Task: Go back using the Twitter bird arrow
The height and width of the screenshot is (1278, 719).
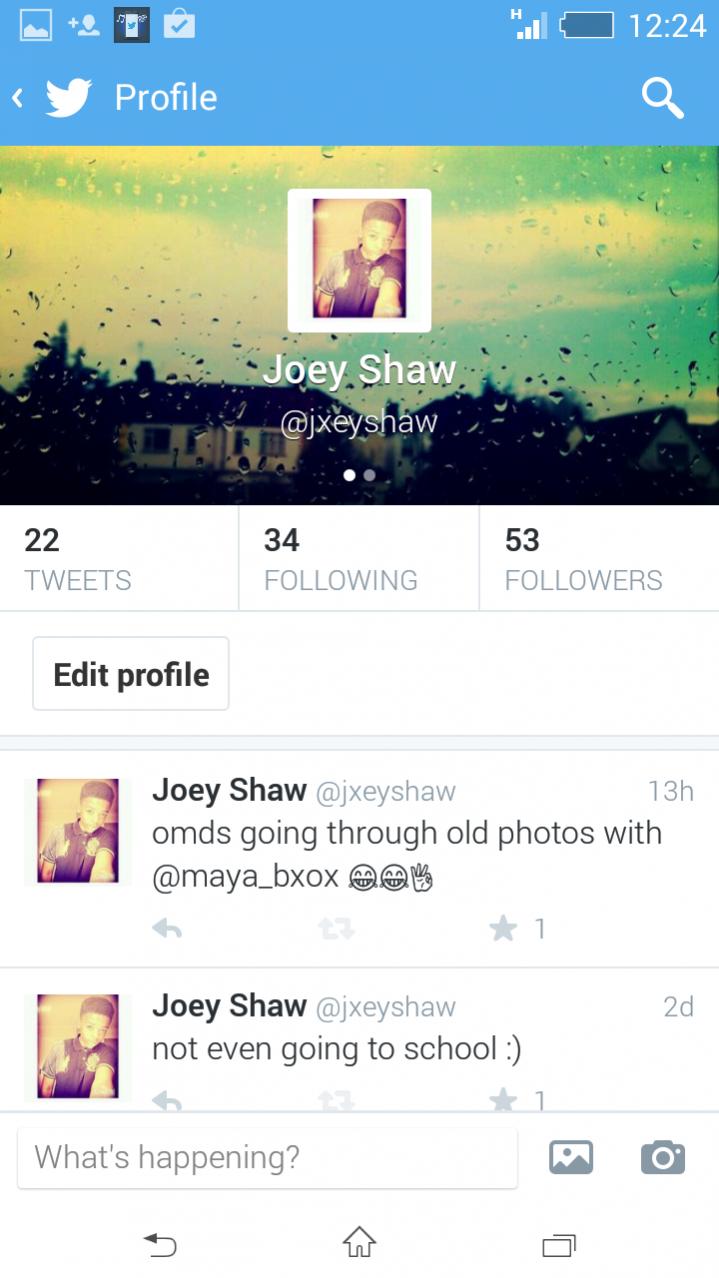Action: [x=52, y=98]
